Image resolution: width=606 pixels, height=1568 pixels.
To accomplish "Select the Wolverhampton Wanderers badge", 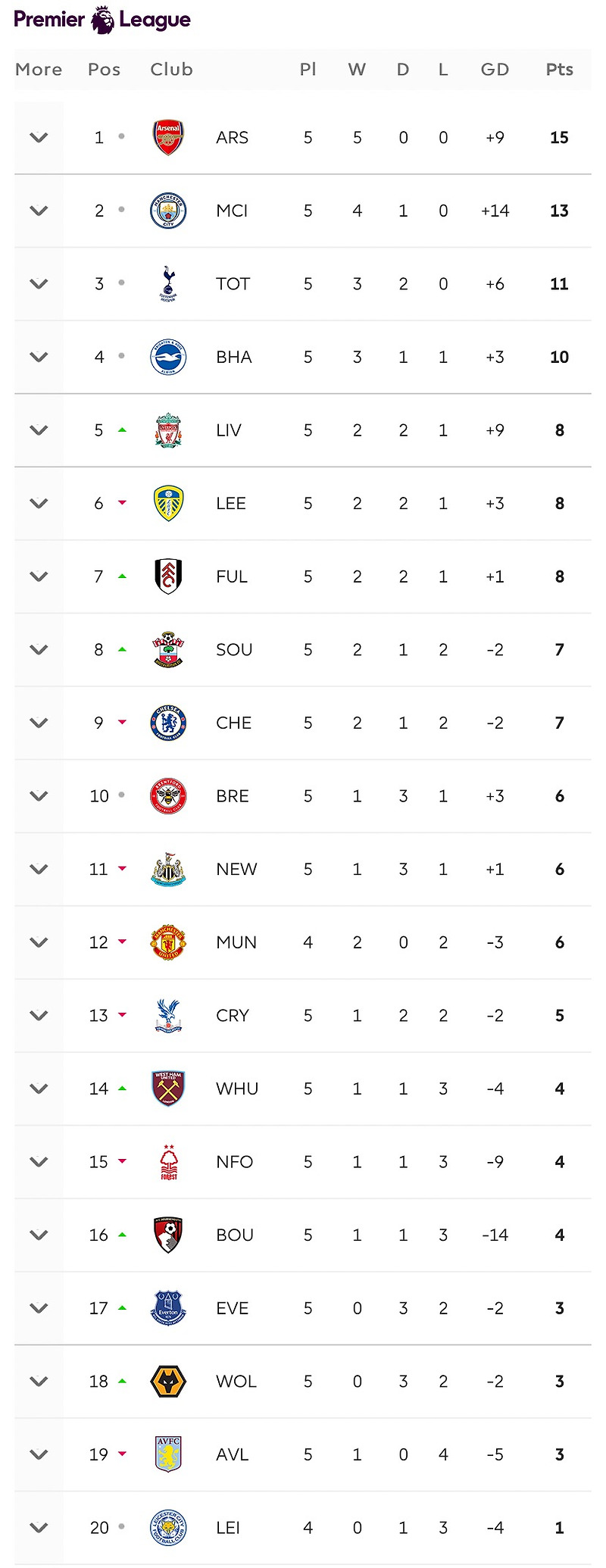I will [x=167, y=1381].
